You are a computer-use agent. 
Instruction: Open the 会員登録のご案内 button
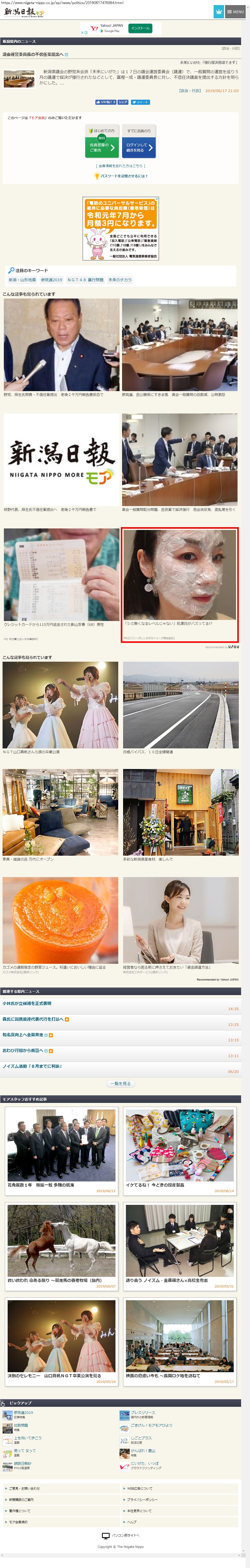(x=101, y=147)
